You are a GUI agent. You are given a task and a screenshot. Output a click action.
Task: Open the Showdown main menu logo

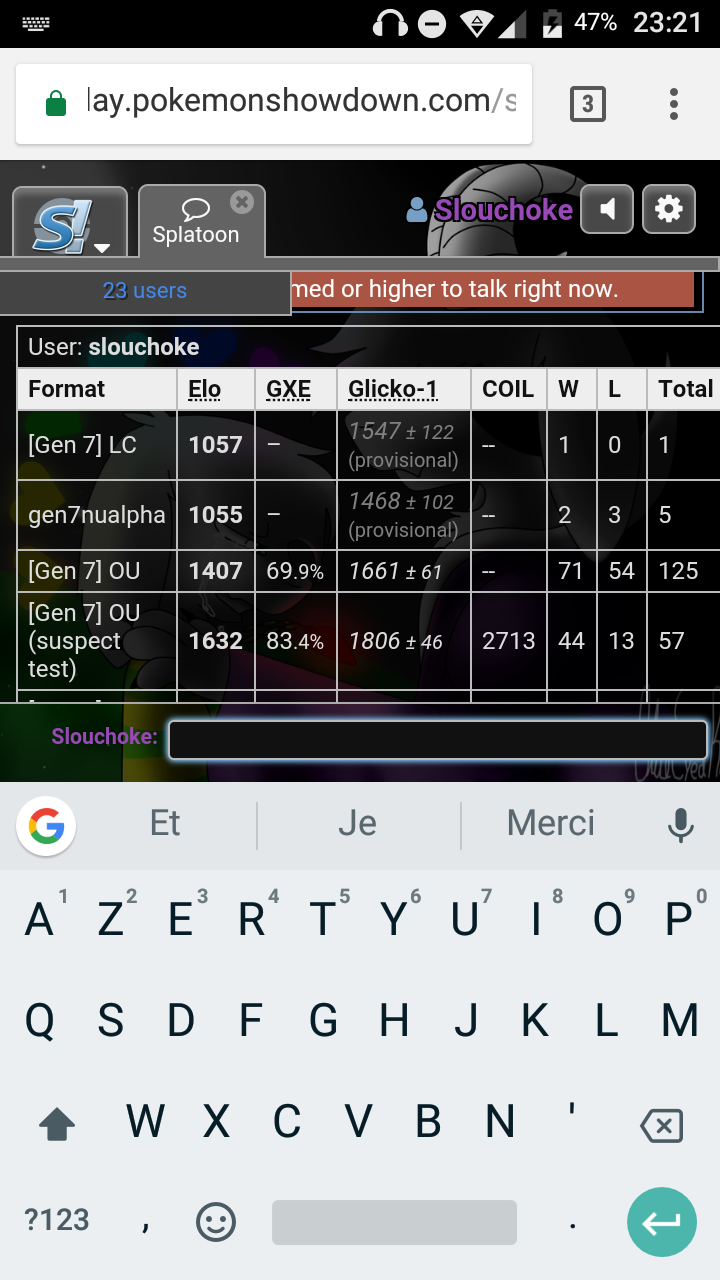click(x=70, y=222)
